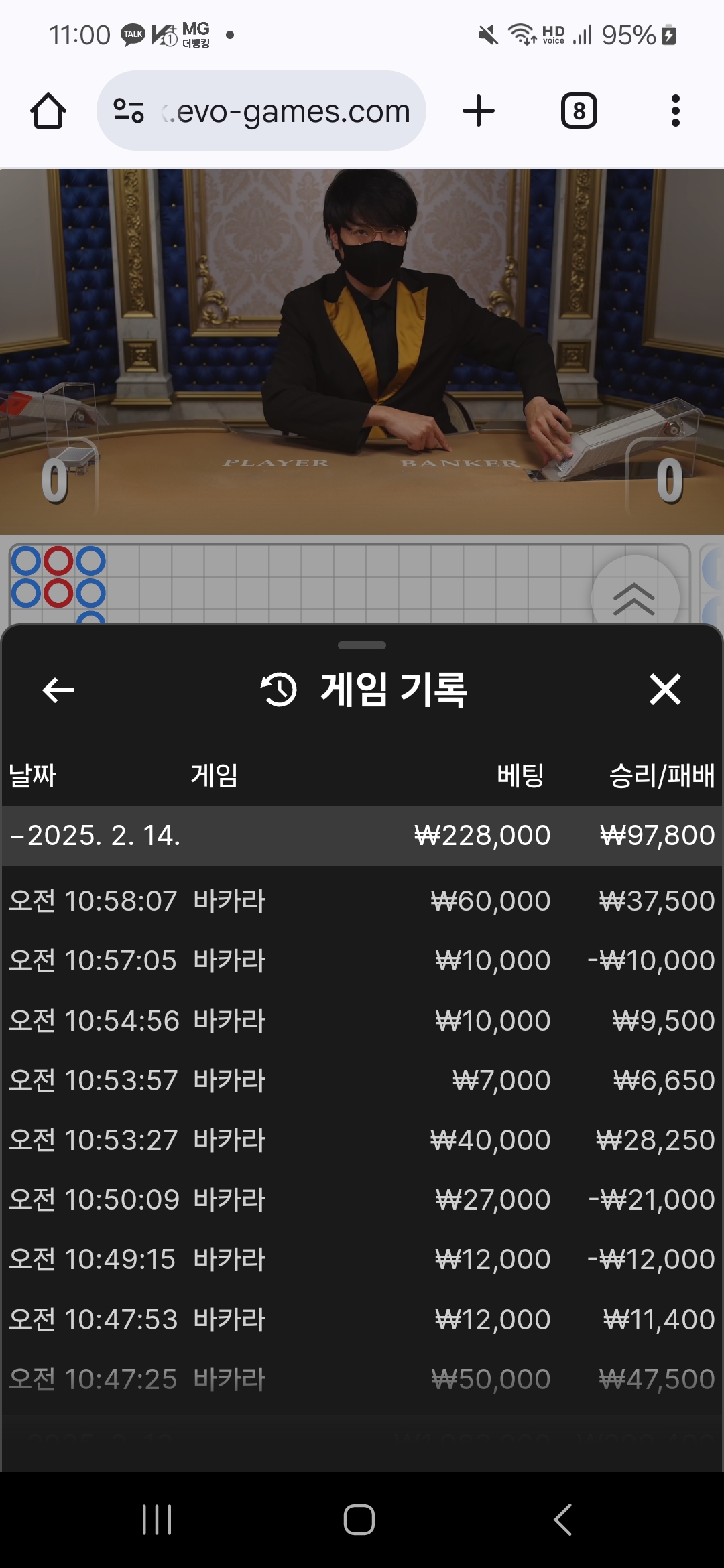This screenshot has height=1568, width=724.
Task: Open a new browser tab
Action: [x=479, y=111]
